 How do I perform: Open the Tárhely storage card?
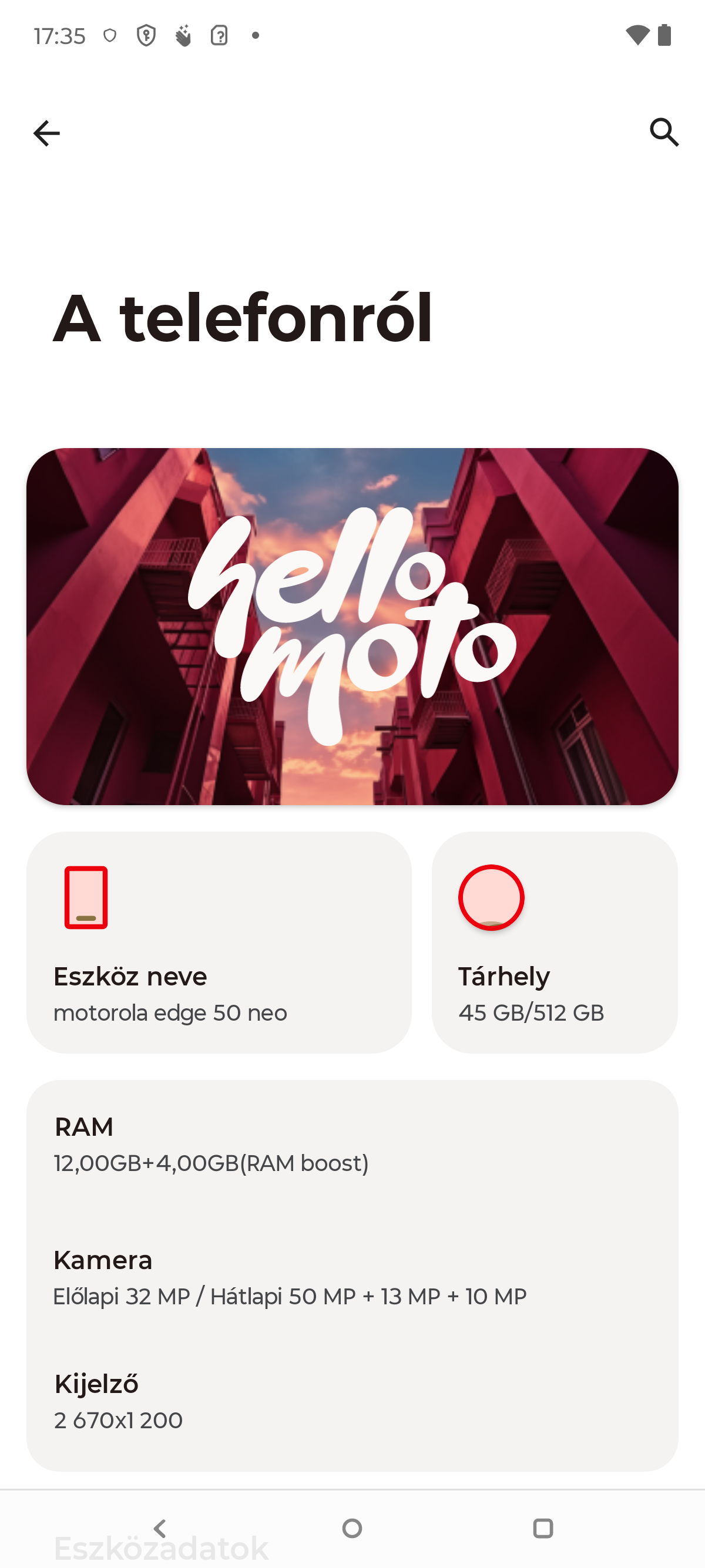click(554, 941)
